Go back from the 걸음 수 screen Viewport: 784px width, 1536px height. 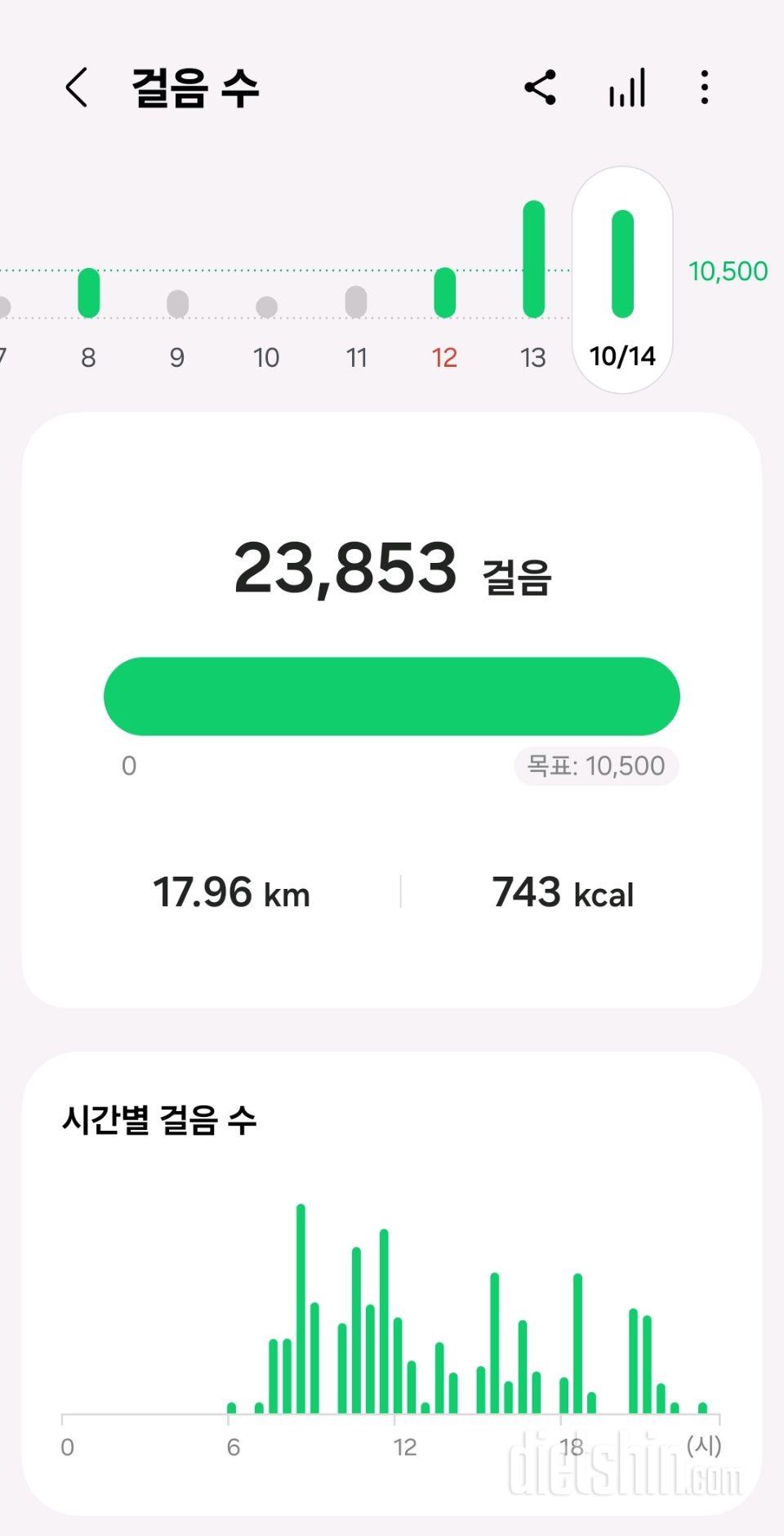pyautogui.click(x=77, y=87)
